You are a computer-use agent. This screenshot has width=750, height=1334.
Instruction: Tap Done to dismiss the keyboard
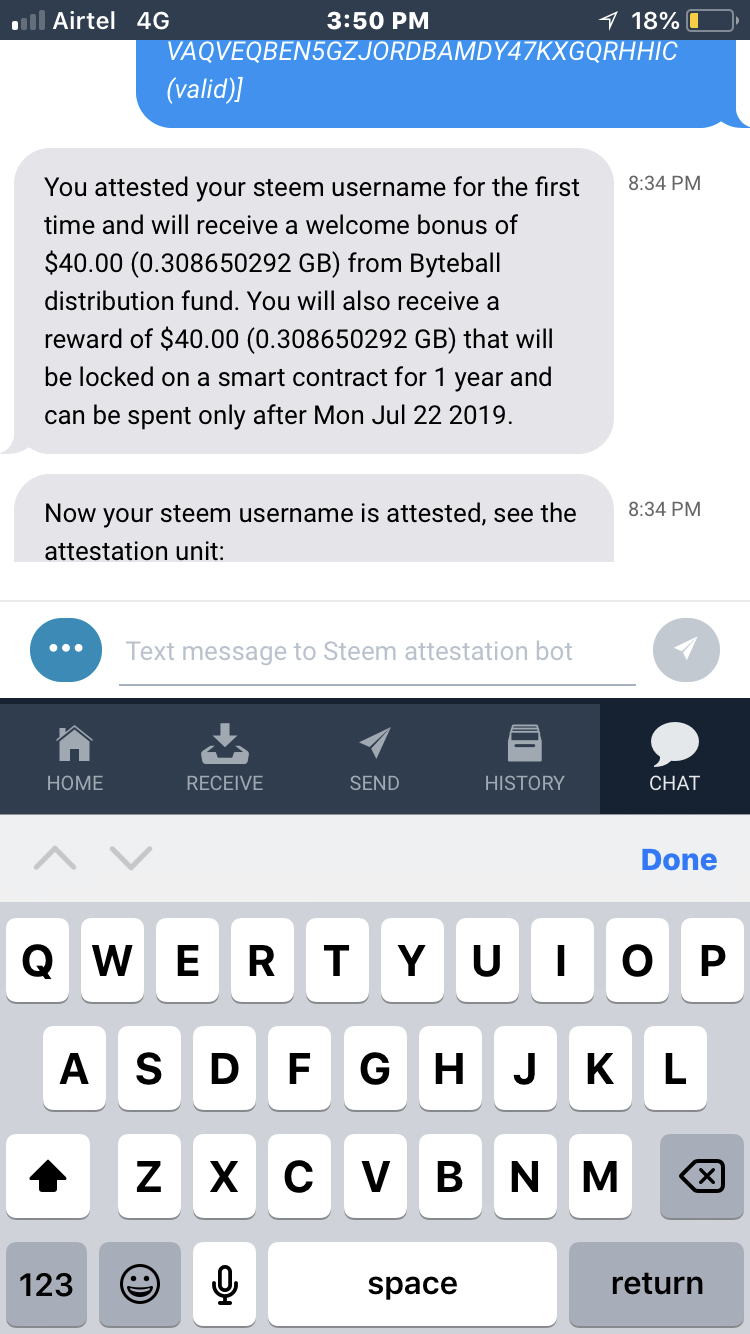coord(678,859)
